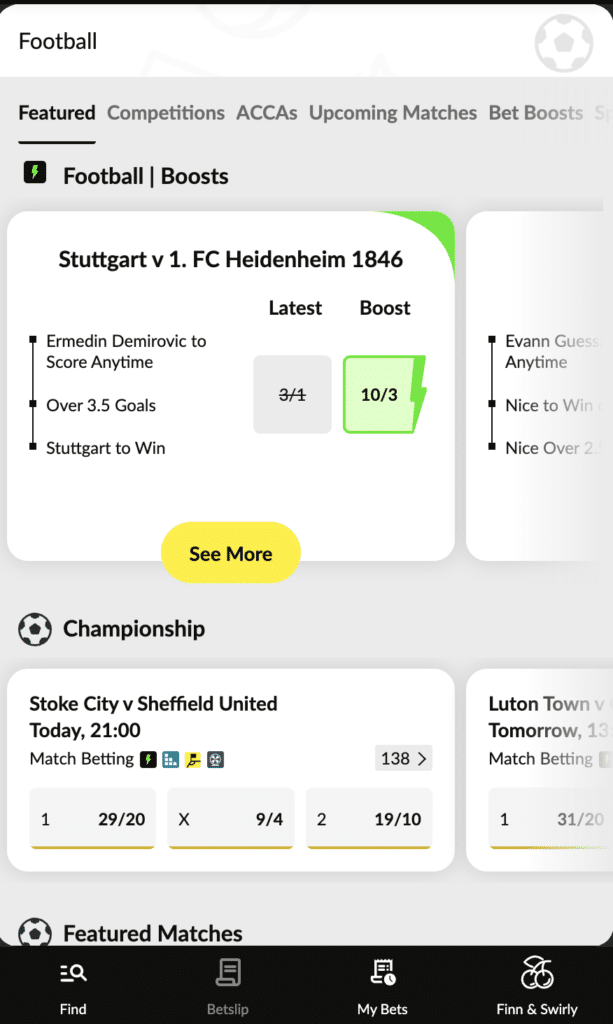Bet on Stoke City at 29/20
The height and width of the screenshot is (1024, 613).
point(92,819)
